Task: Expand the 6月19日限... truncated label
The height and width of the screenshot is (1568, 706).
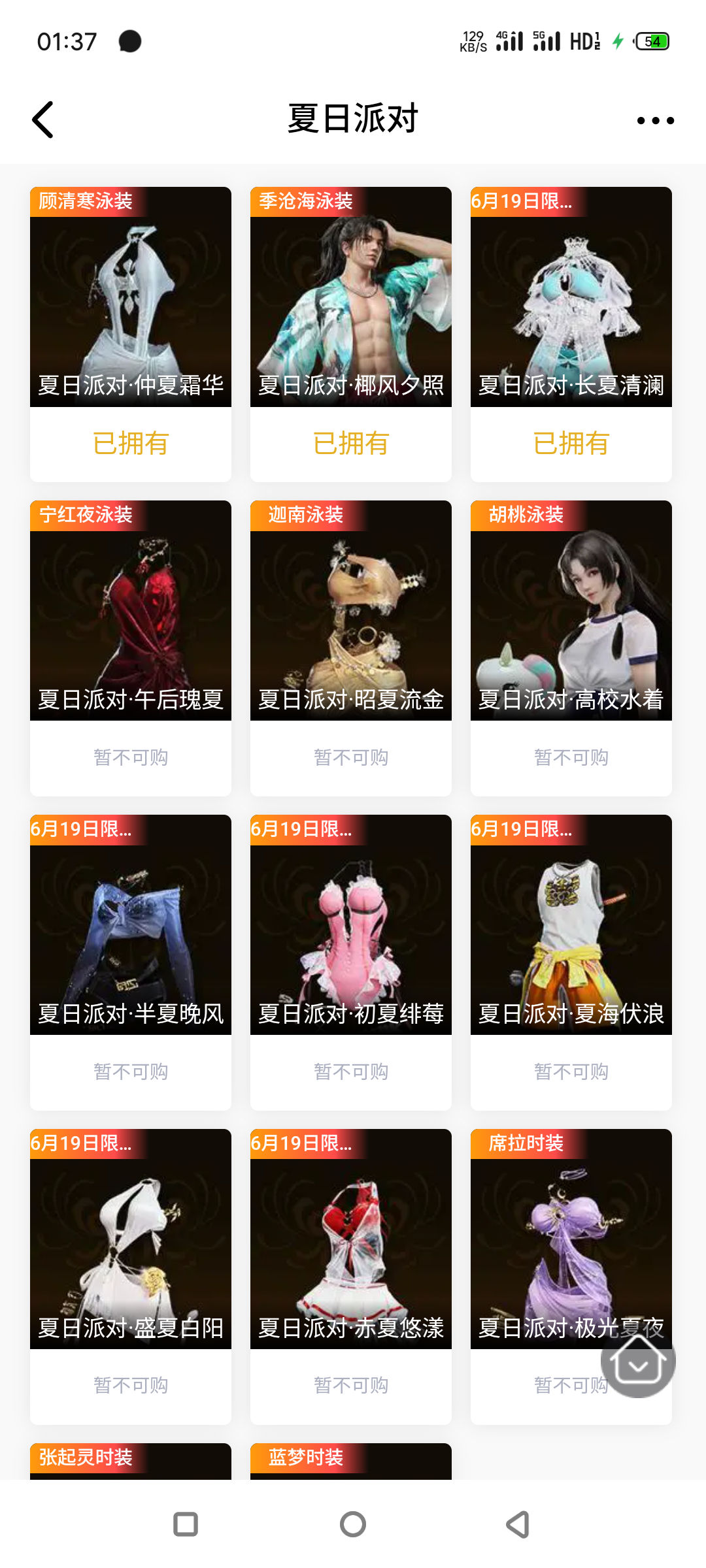Action: click(x=522, y=202)
